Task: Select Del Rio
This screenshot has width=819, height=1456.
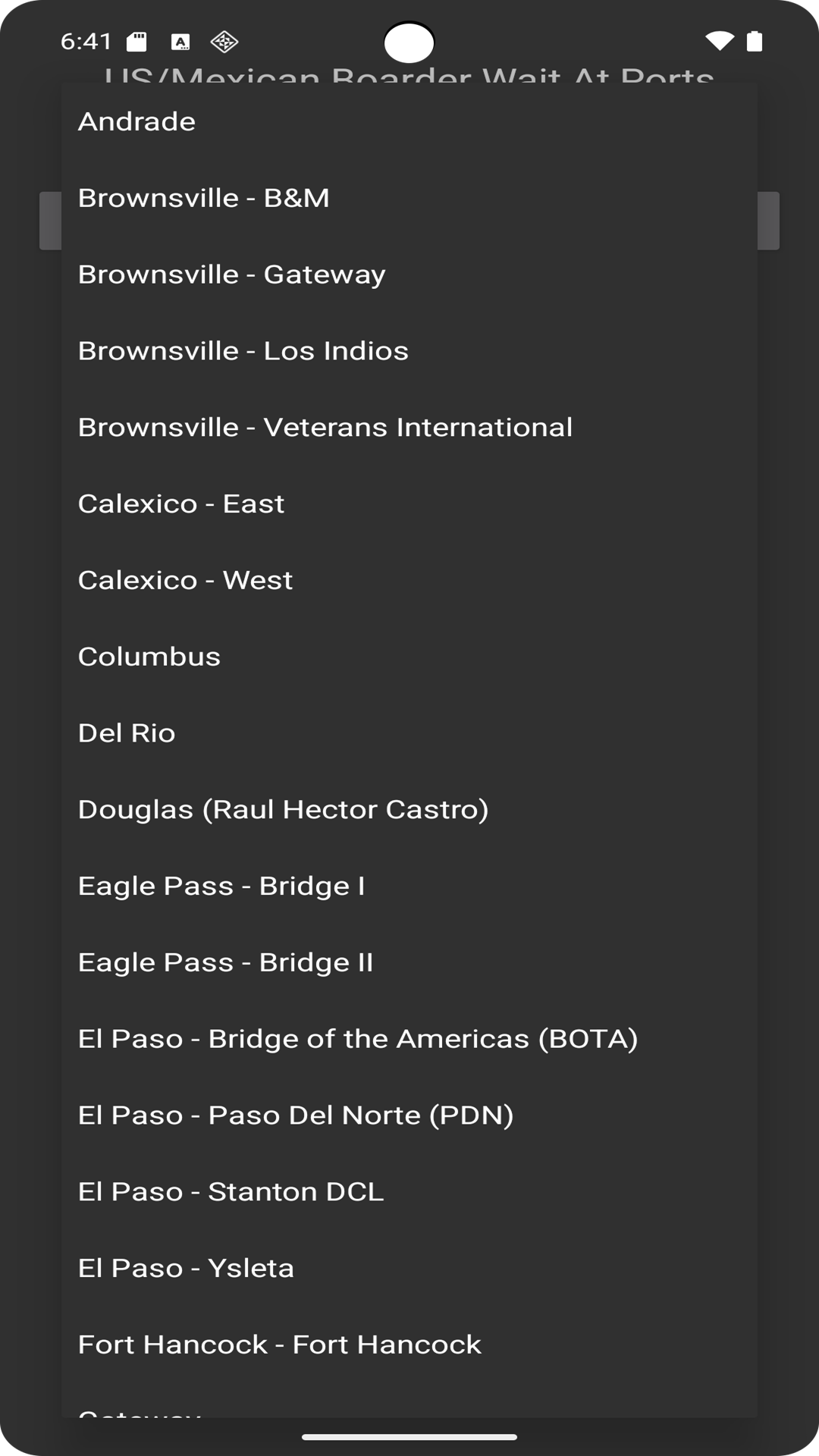Action: 409,734
